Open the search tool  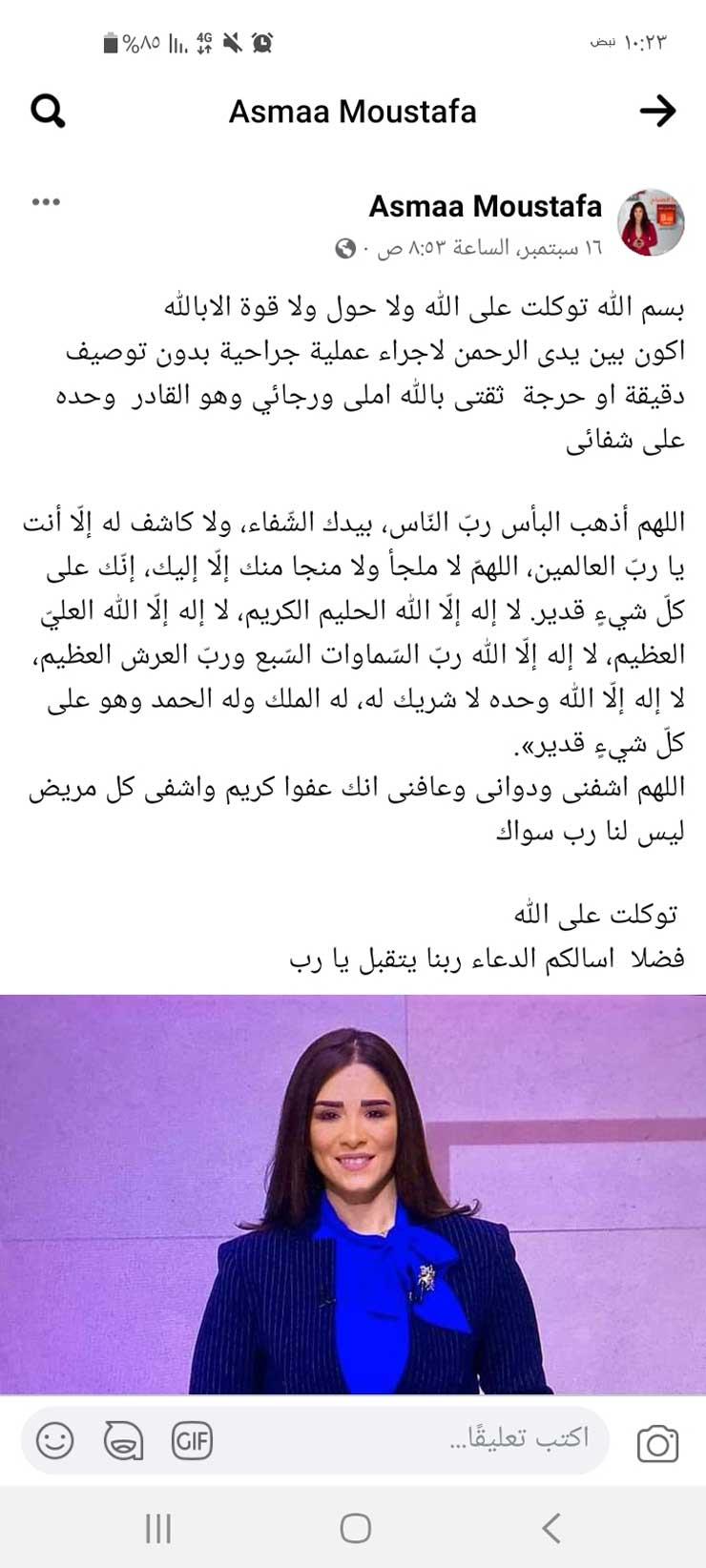[x=45, y=112]
